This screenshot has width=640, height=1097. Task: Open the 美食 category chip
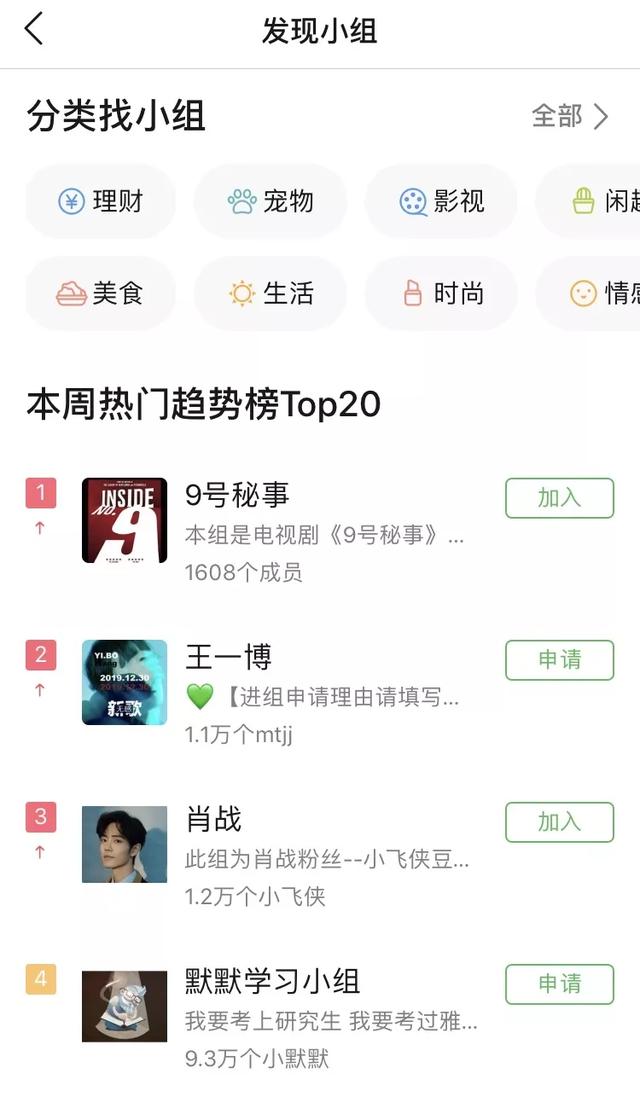coord(101,294)
